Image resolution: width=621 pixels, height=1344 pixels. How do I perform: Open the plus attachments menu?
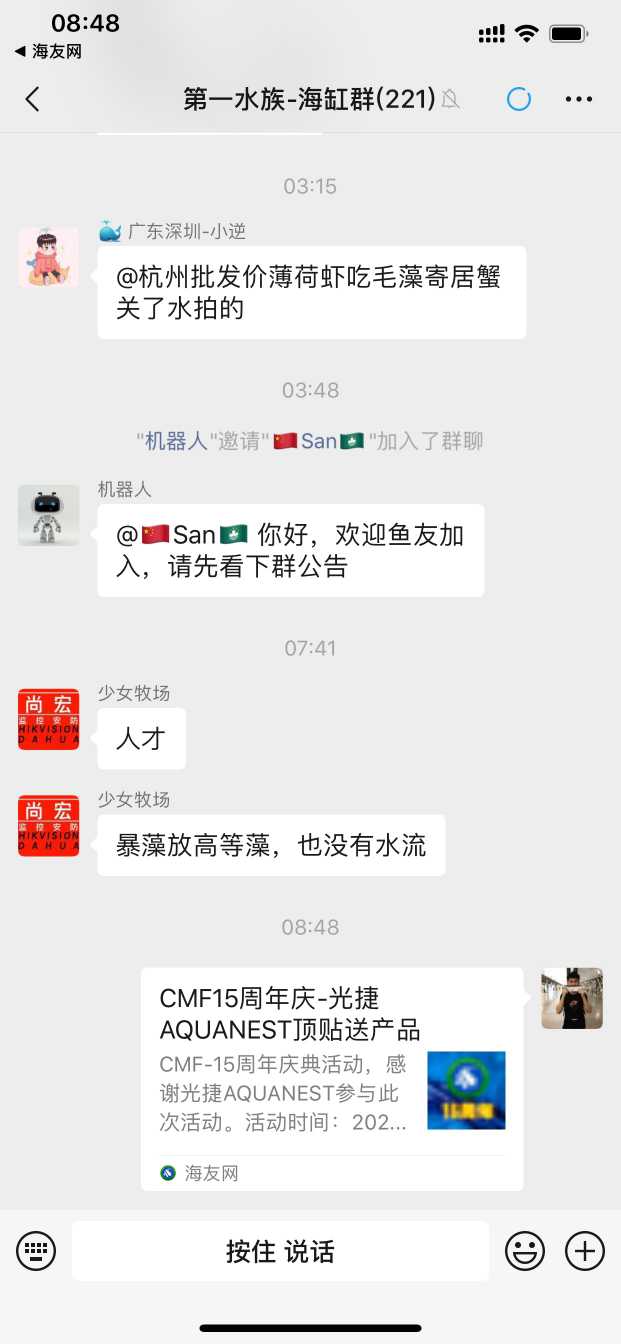point(585,1251)
